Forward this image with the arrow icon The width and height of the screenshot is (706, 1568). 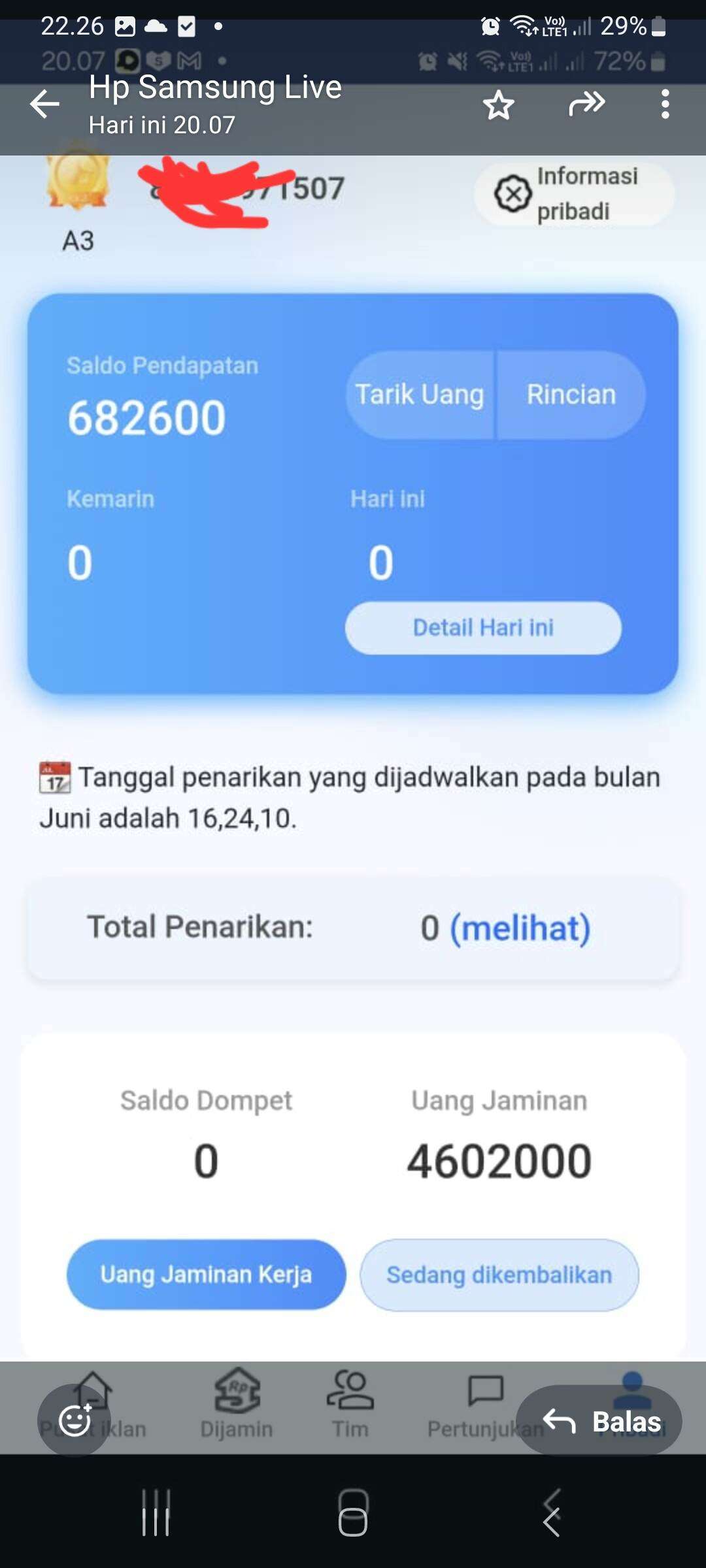[586, 104]
